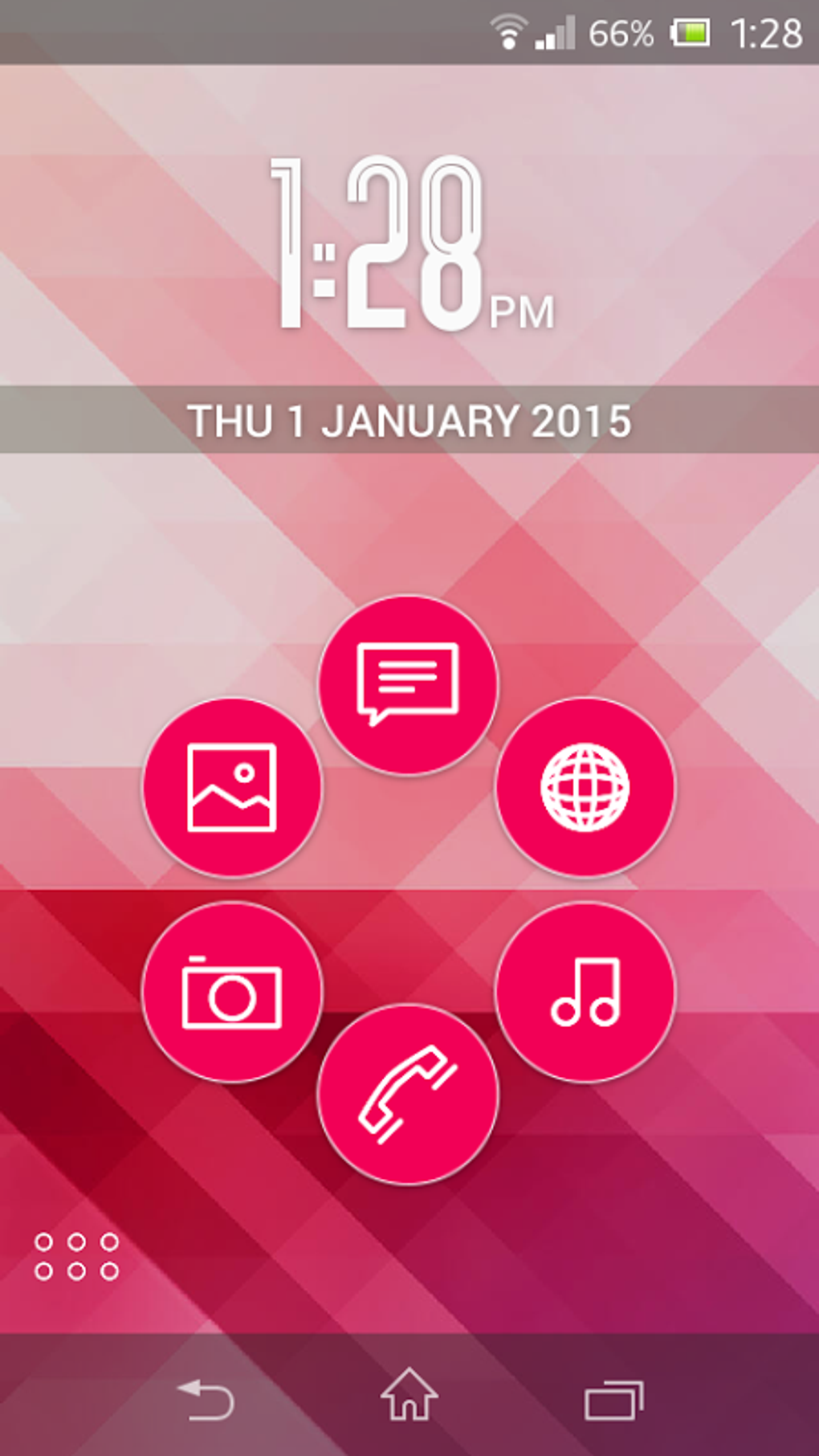Launch the music player shortcut
The width and height of the screenshot is (819, 1456).
585,993
